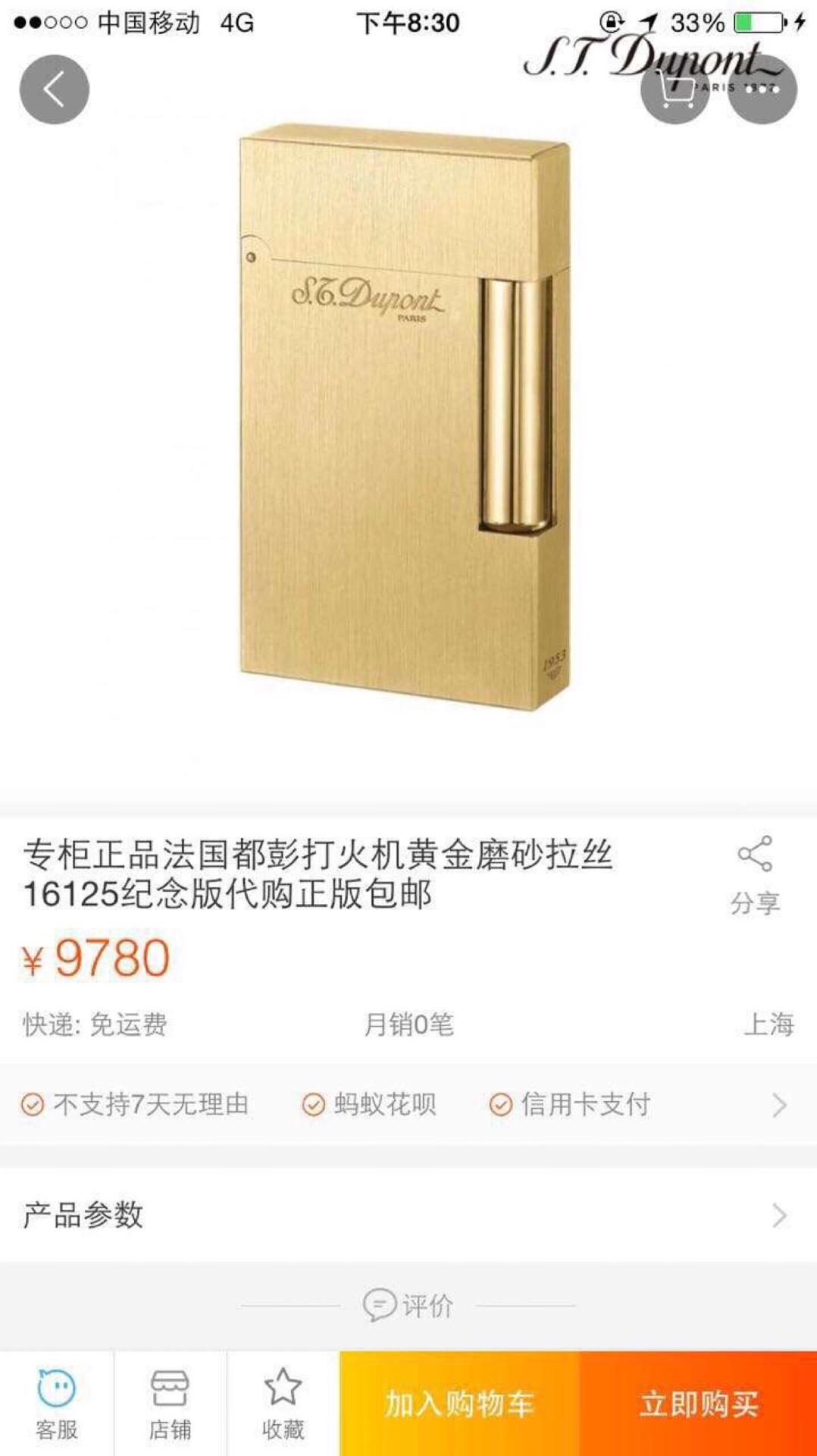Open the three-dot overflow menu

click(762, 89)
